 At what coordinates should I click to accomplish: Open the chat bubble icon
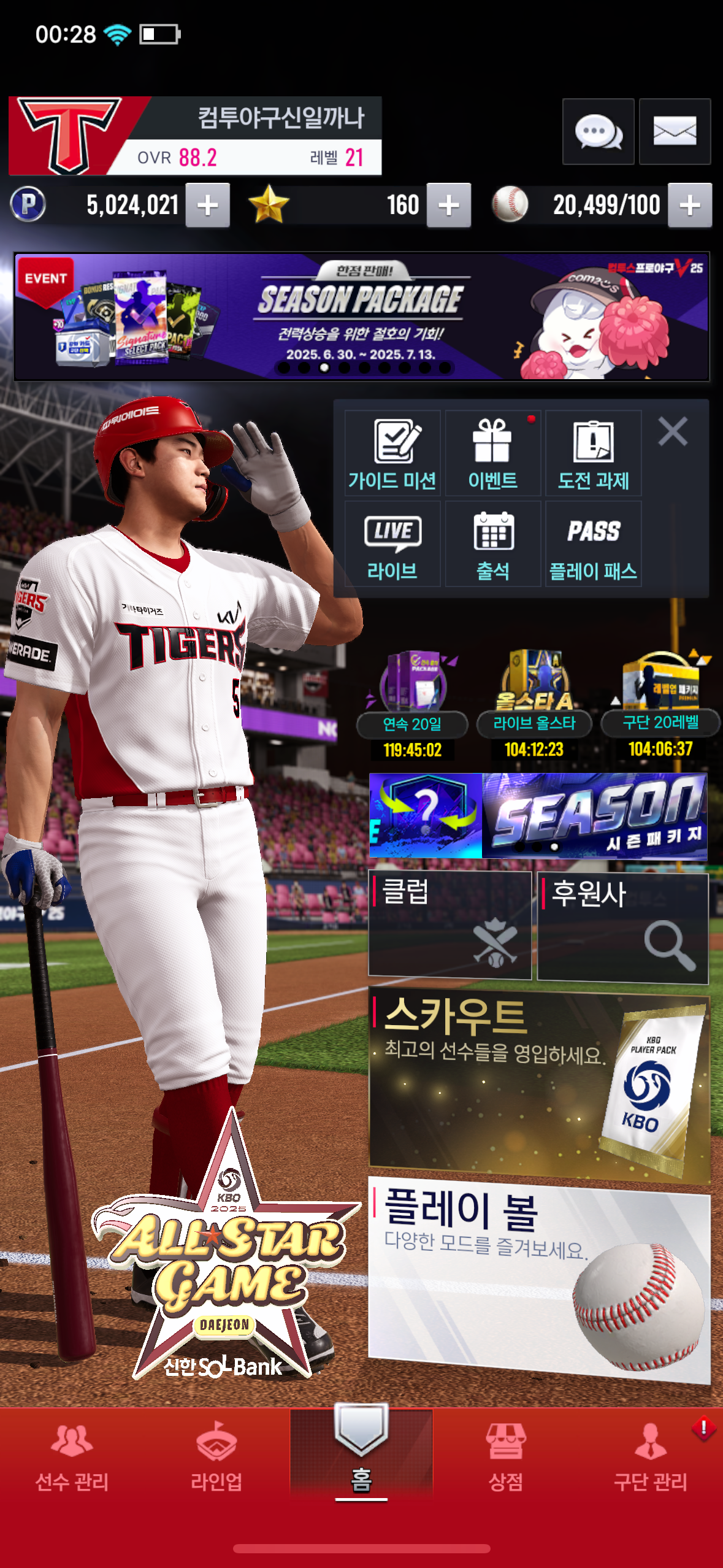(598, 131)
